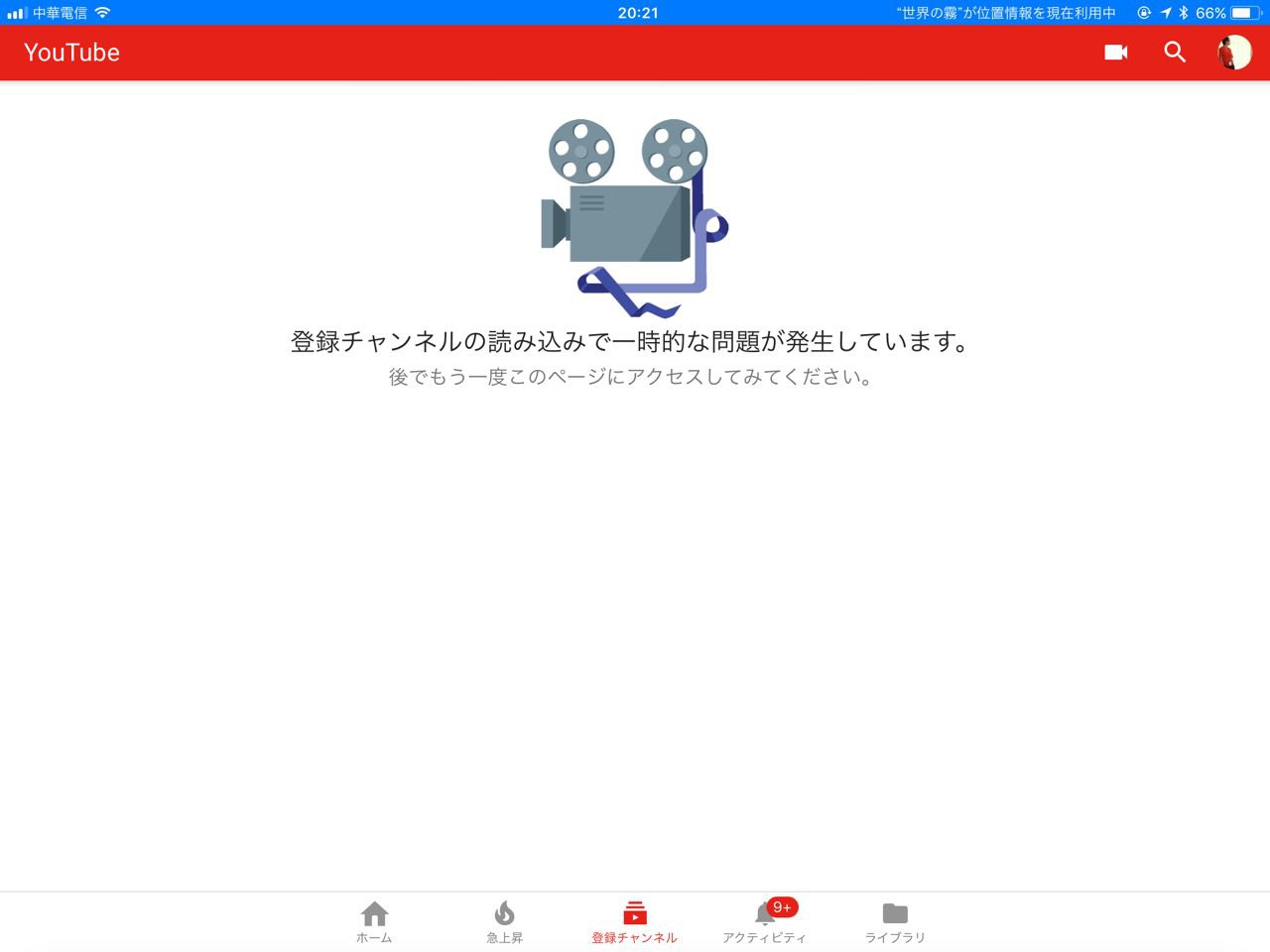The image size is (1270, 952).
Task: Switch to the ホーム tab
Action: click(x=374, y=921)
